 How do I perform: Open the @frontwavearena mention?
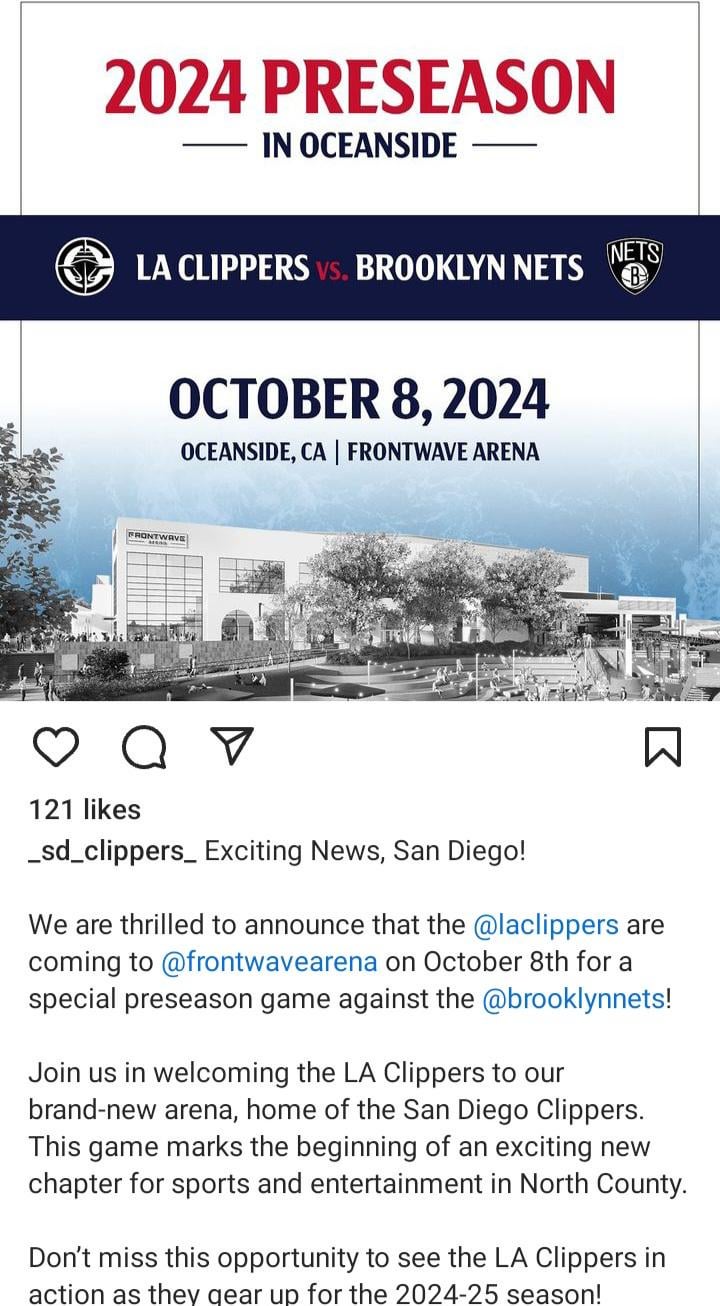(269, 962)
